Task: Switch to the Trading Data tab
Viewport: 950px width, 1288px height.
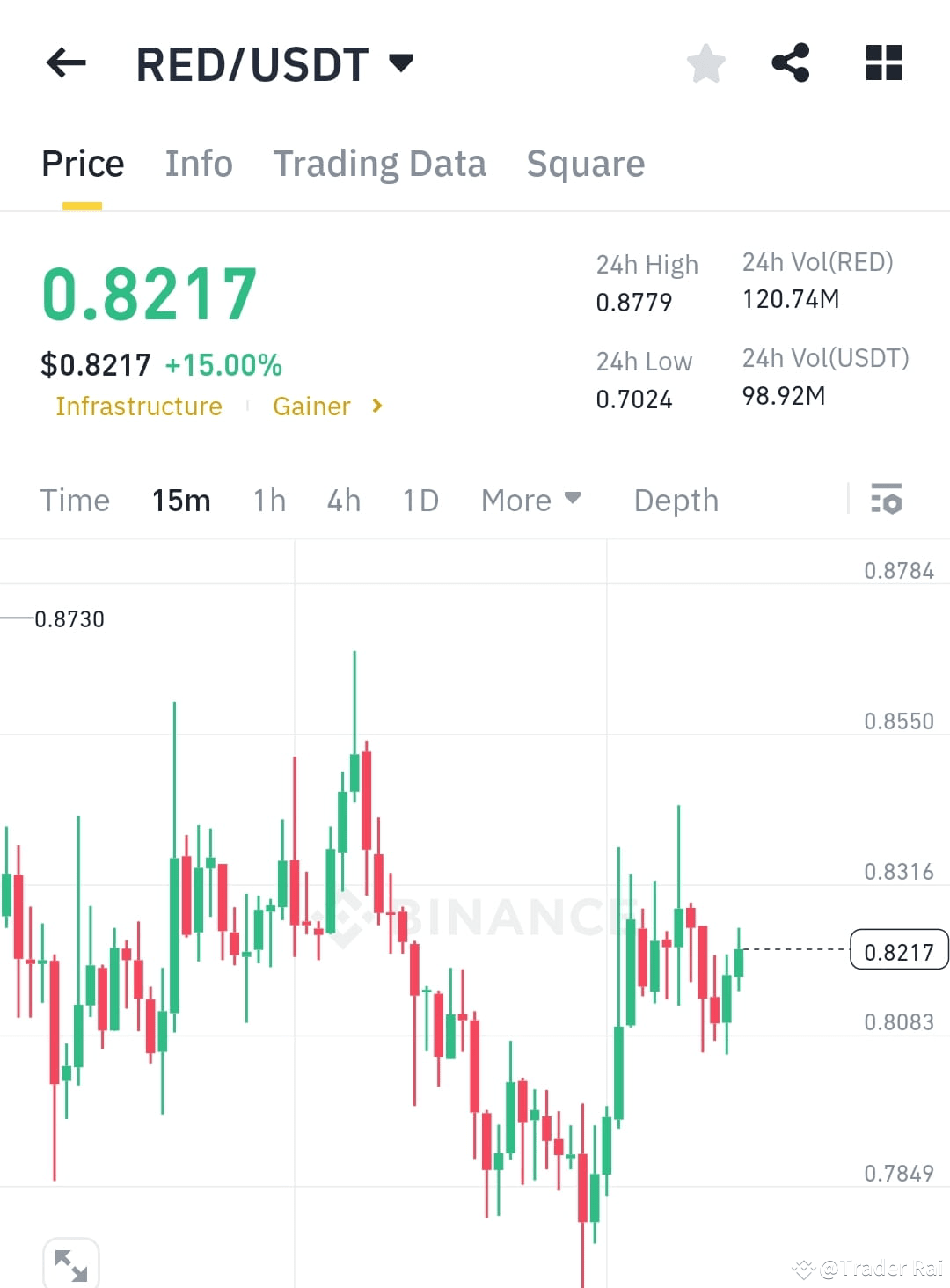Action: [x=380, y=164]
